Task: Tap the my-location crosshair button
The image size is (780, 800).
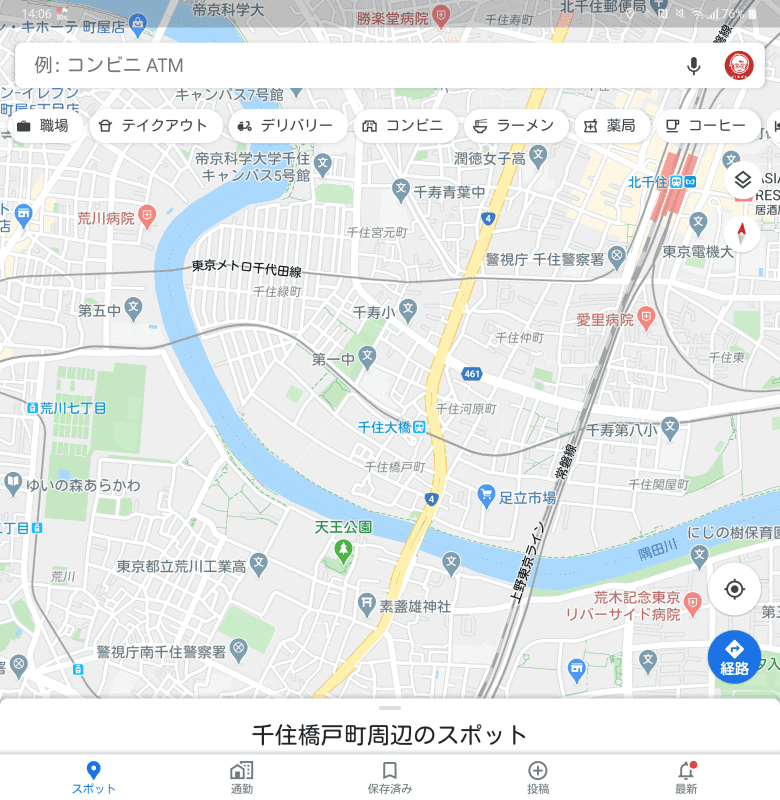Action: (x=734, y=591)
